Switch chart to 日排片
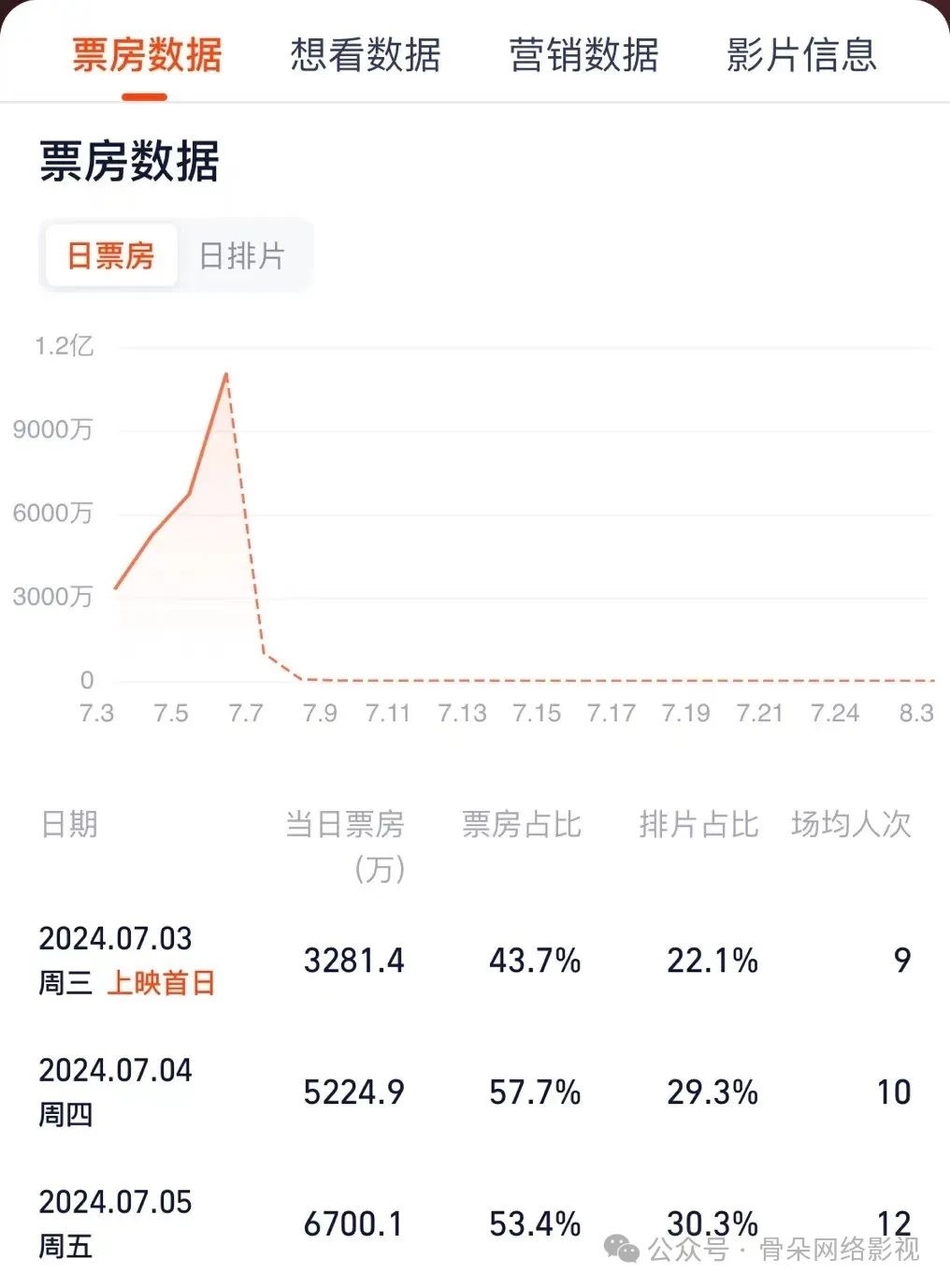This screenshot has height=1288, width=950. [242, 255]
